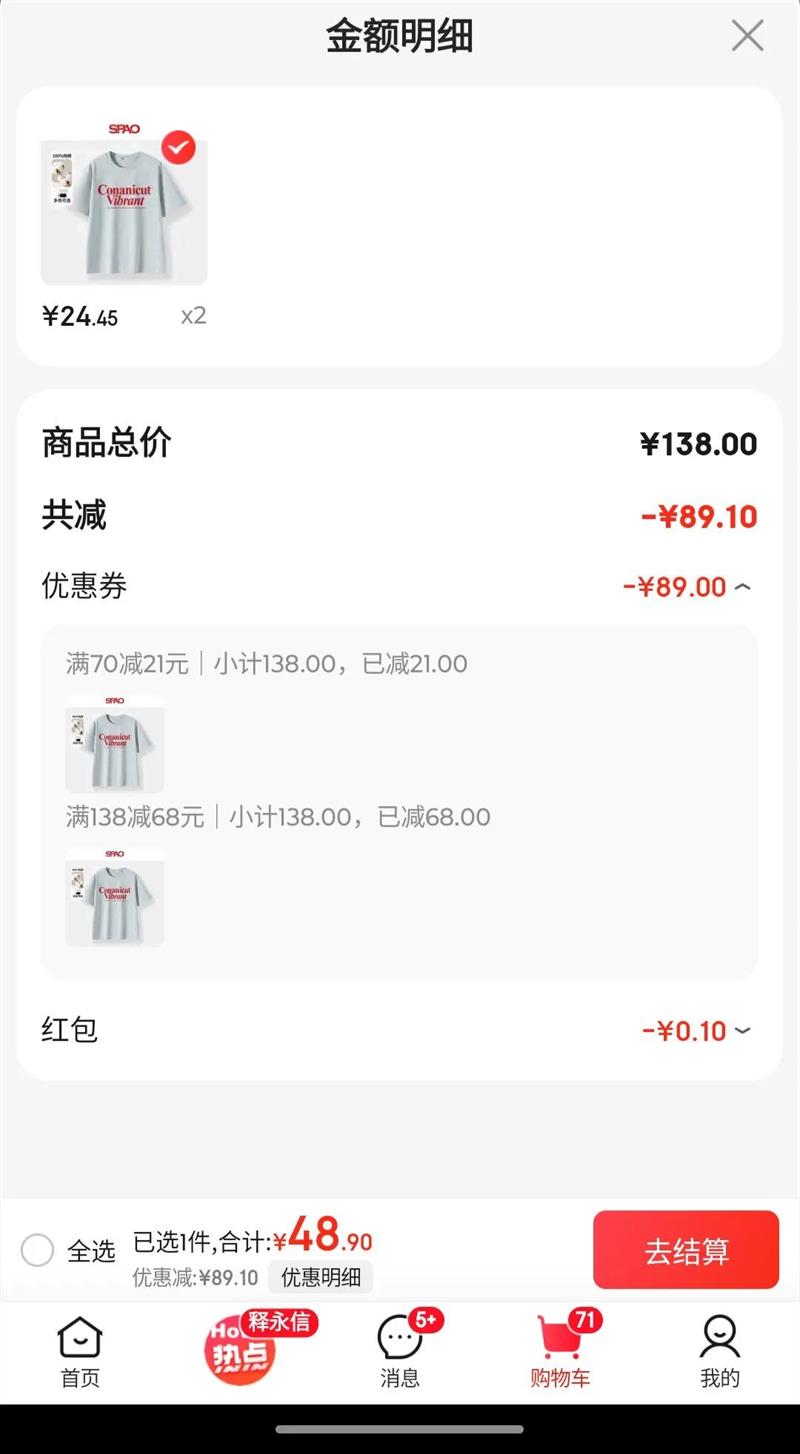This screenshot has height=1454, width=800.
Task: Switch to the 我的 tab
Action: 719,1351
